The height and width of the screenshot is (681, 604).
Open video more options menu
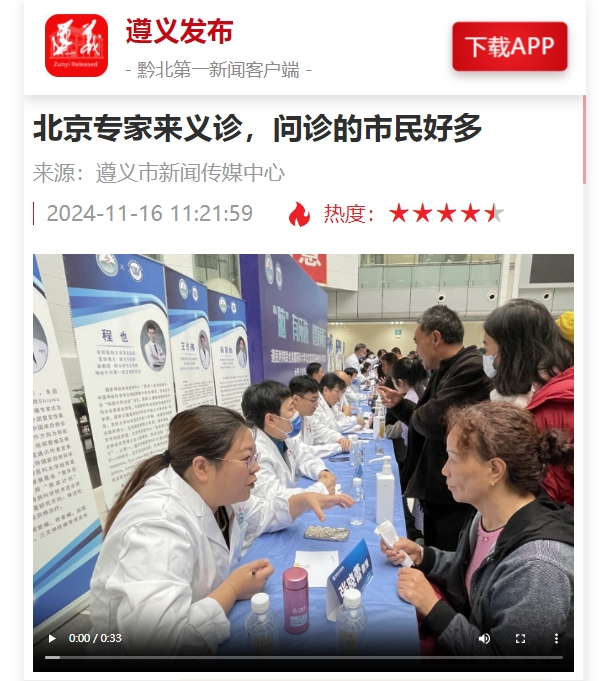coord(556,638)
